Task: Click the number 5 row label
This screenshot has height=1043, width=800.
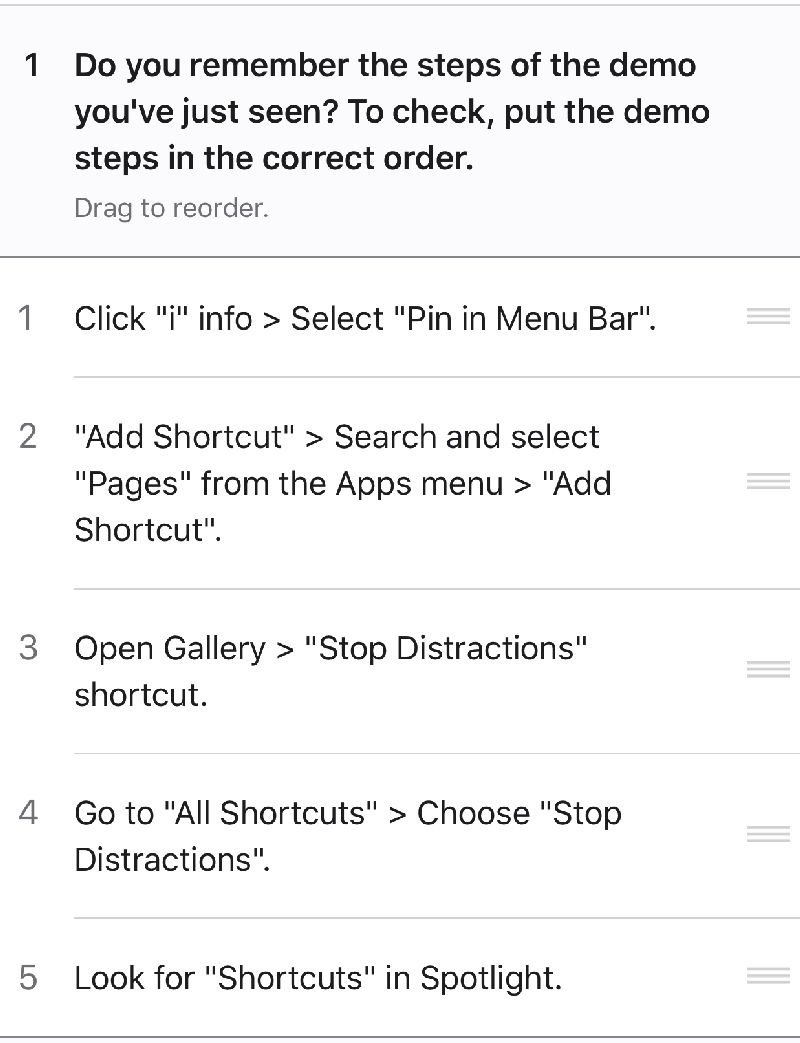Action: pyautogui.click(x=30, y=978)
